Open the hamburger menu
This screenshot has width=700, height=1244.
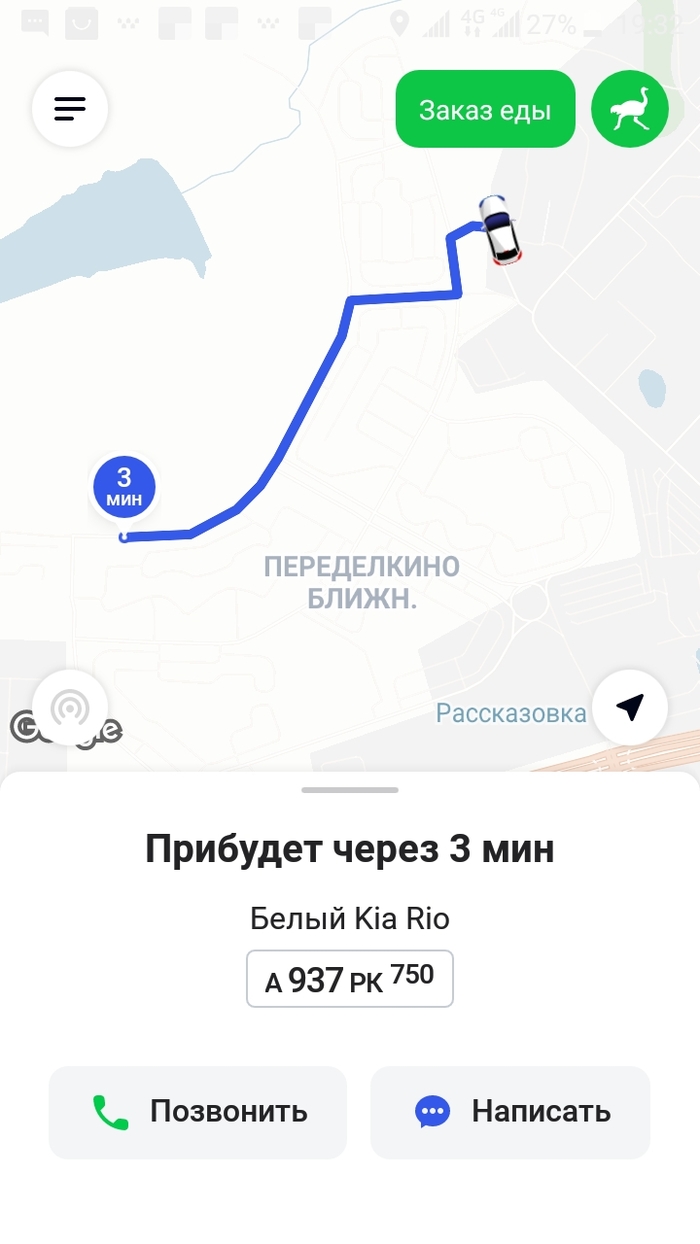pyautogui.click(x=70, y=108)
